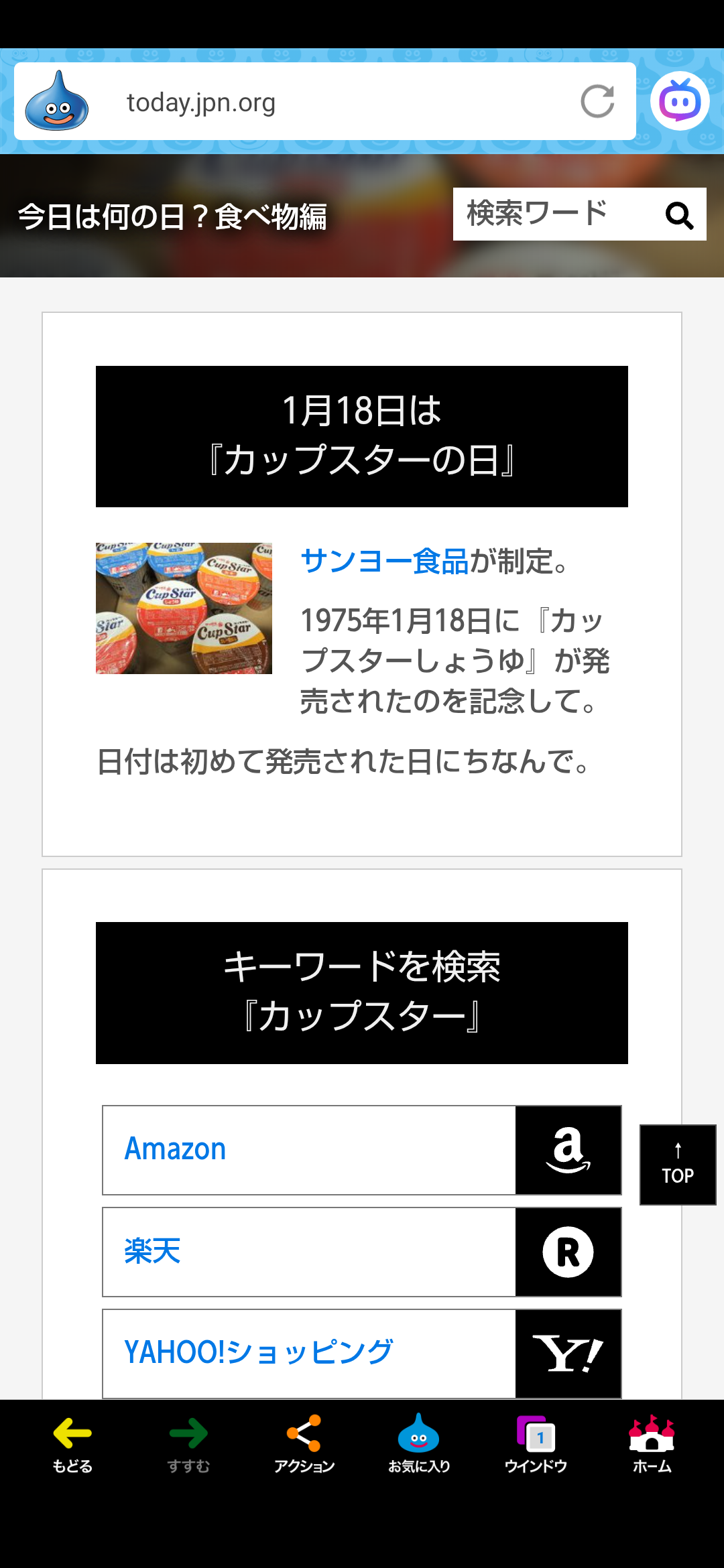Reload the page with the refresh icon
The image size is (724, 1568).
pyautogui.click(x=597, y=101)
